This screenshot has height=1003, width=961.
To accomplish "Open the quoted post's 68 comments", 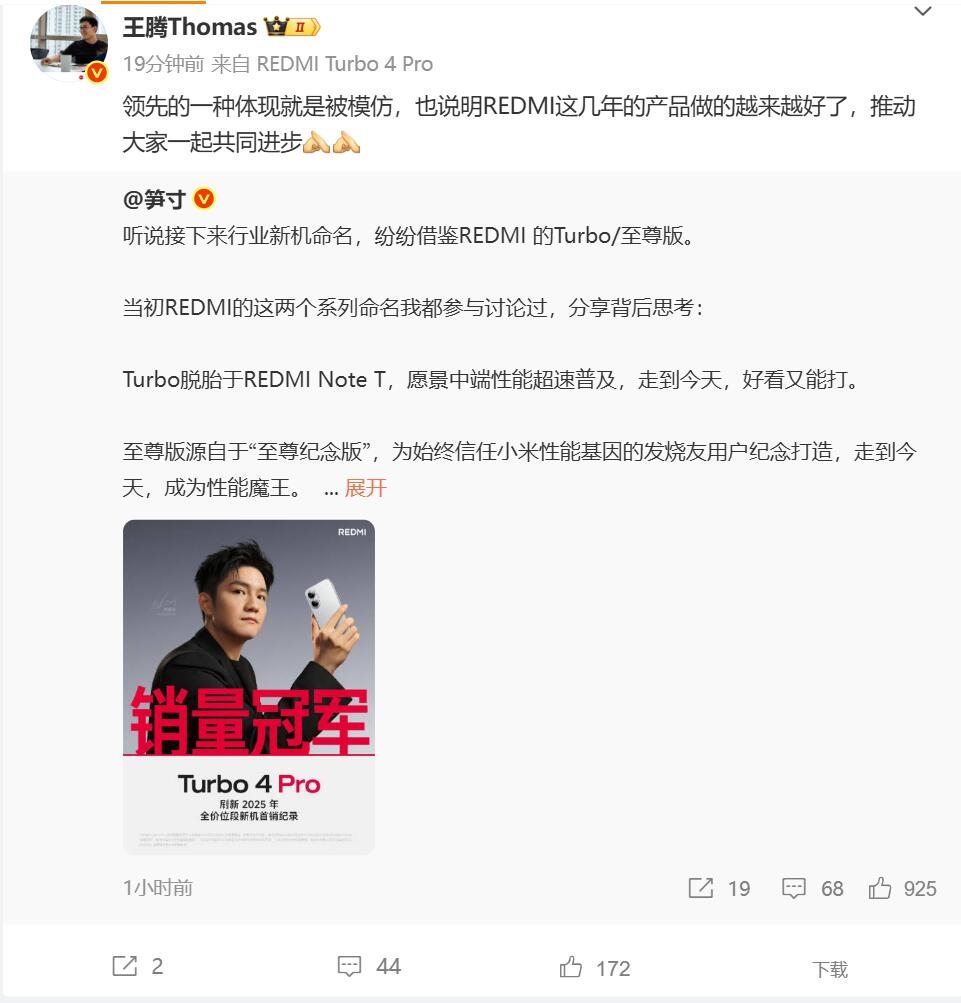I will pyautogui.click(x=813, y=888).
